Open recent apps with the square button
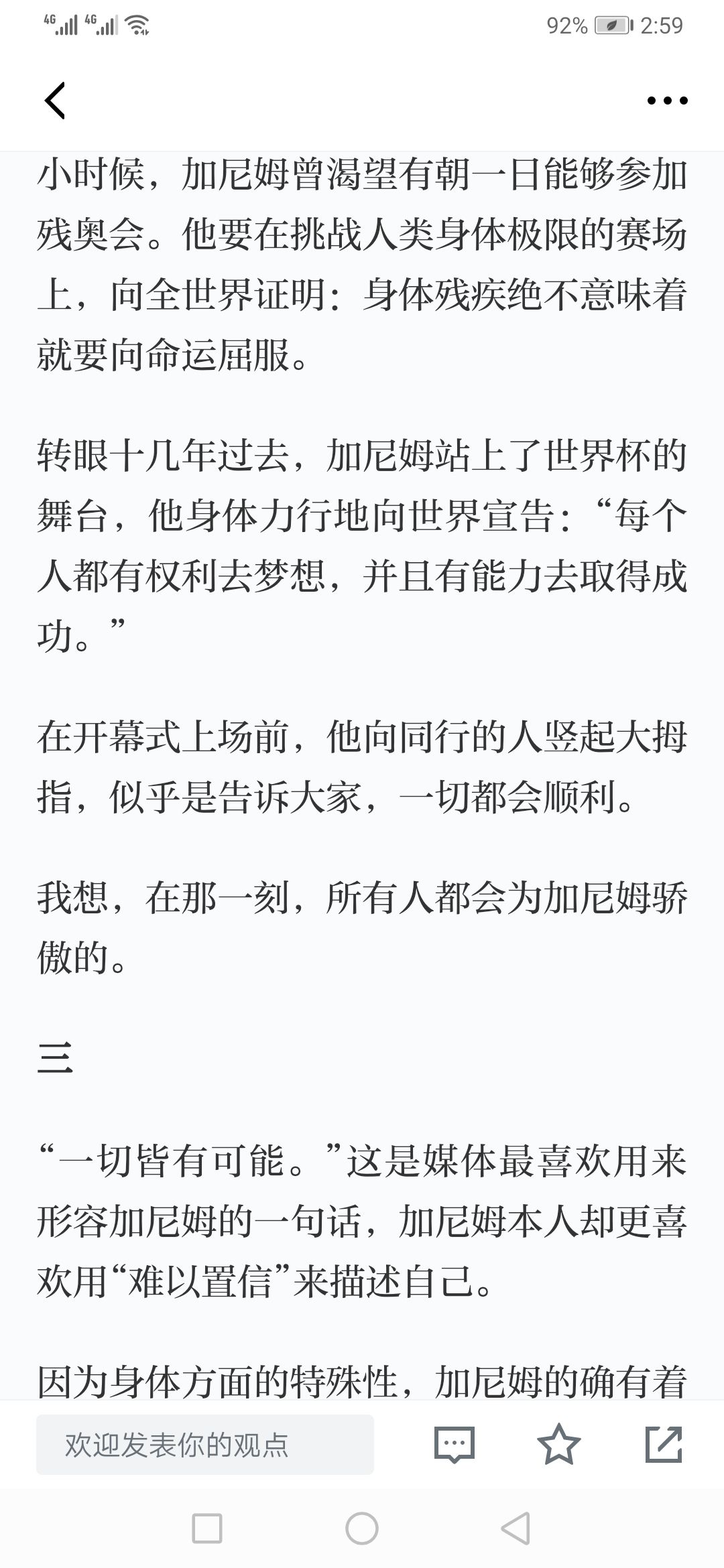 point(207,1528)
